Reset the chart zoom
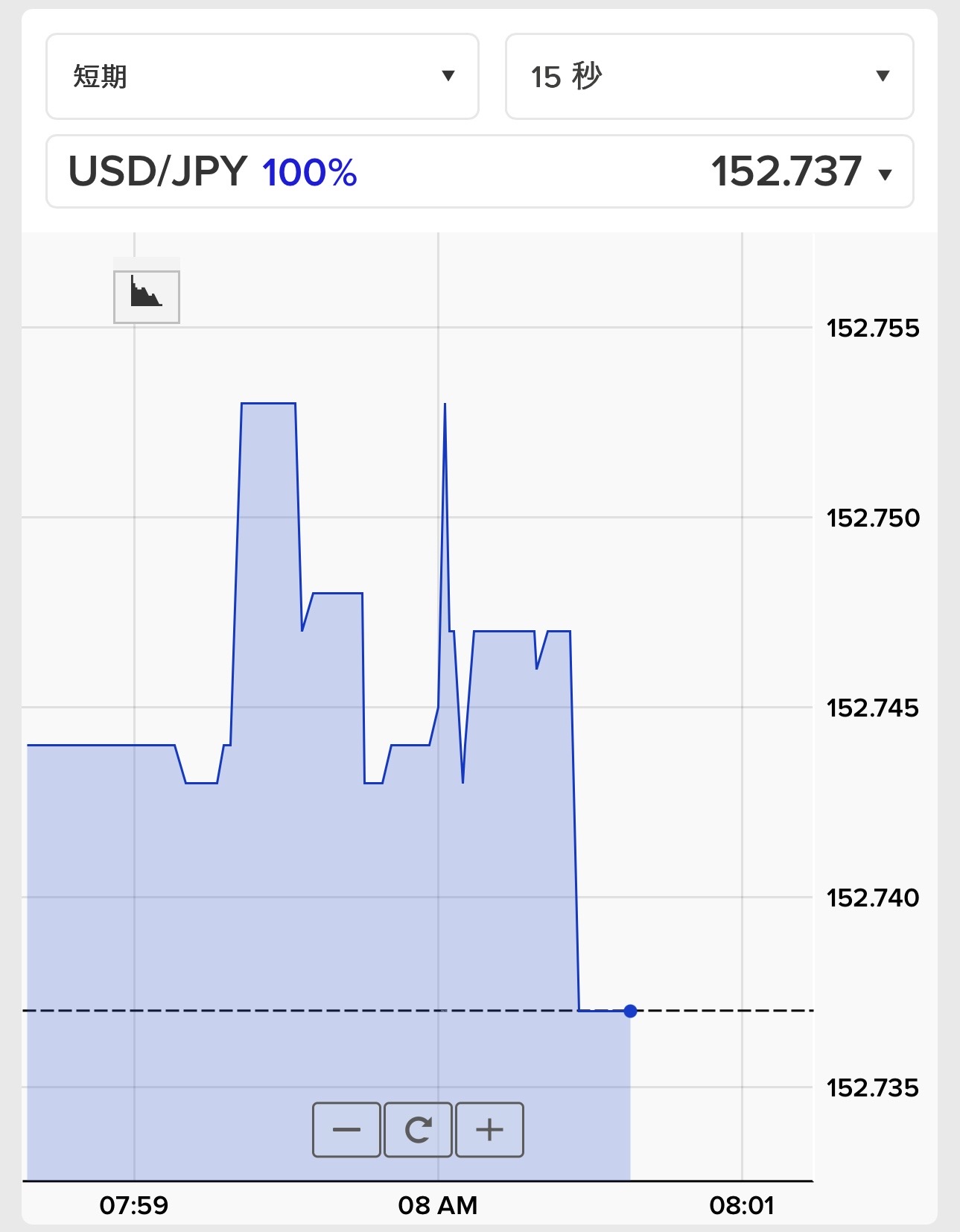 pyautogui.click(x=418, y=1130)
